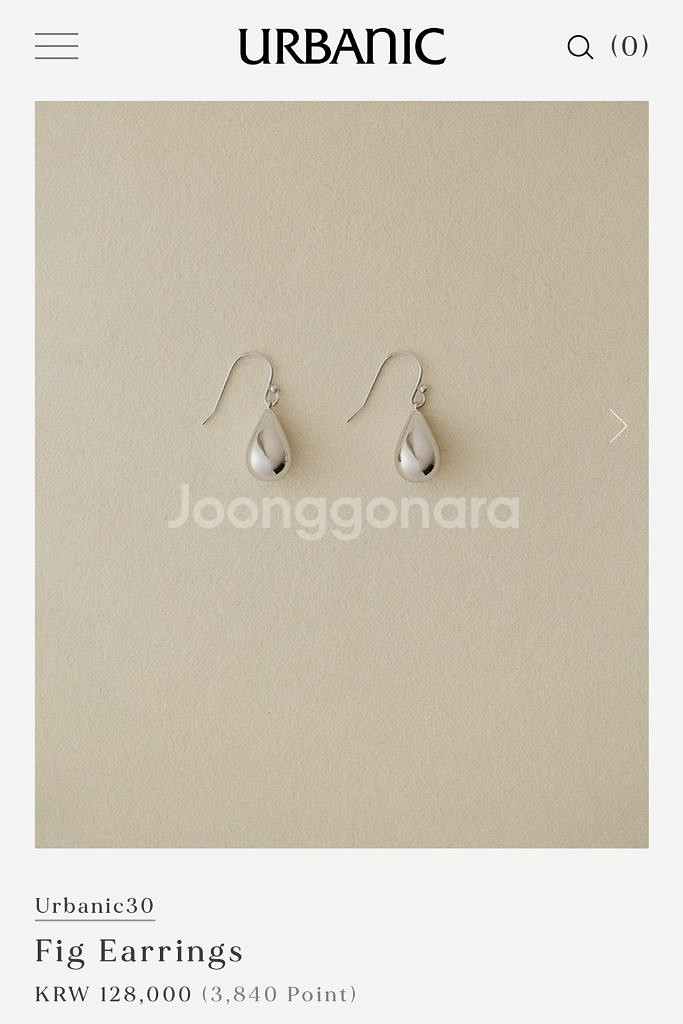Show the next product image arrow
This screenshot has height=1024, width=683.
(x=618, y=426)
